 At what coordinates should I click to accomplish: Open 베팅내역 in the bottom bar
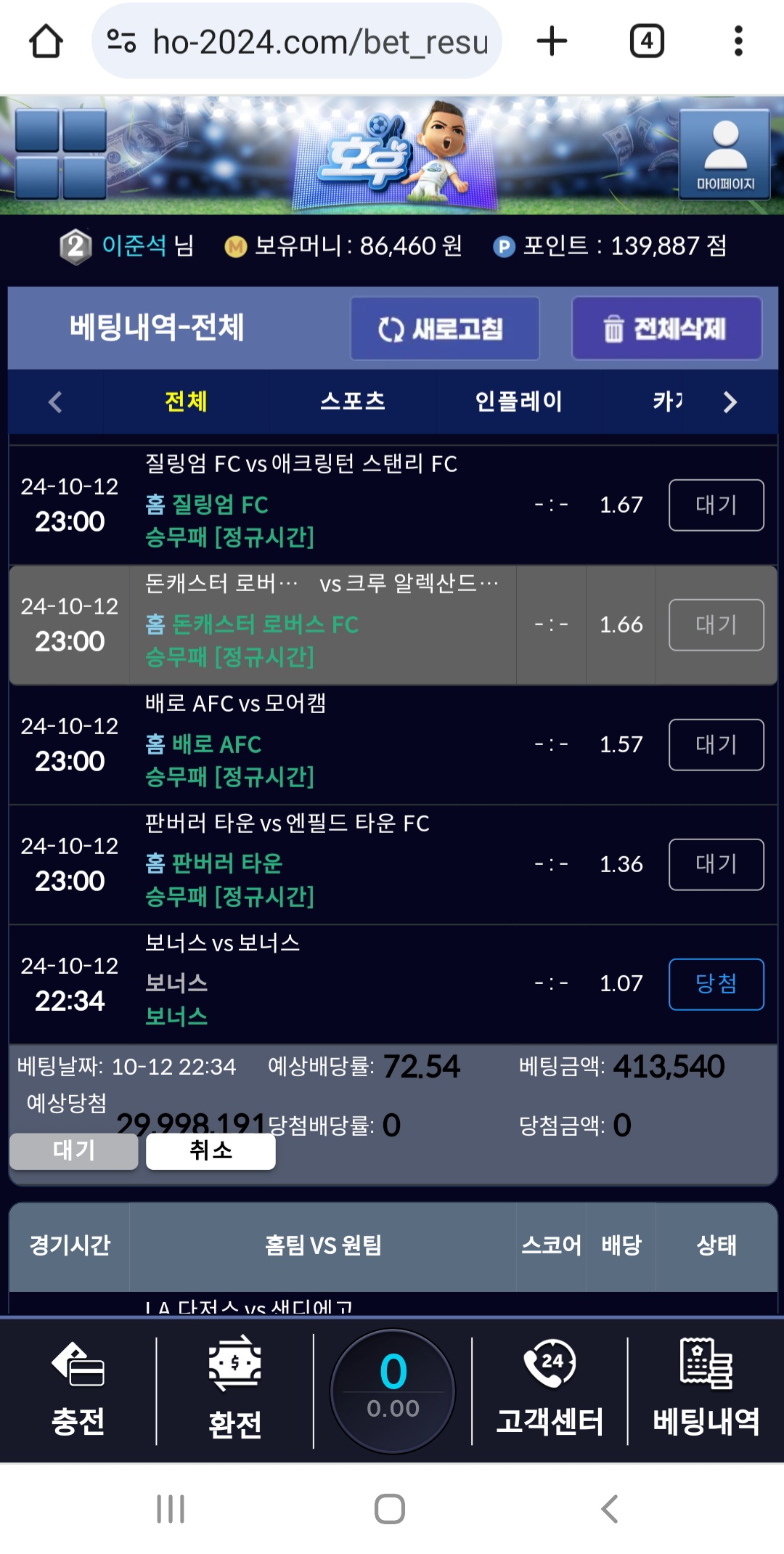[706, 1391]
